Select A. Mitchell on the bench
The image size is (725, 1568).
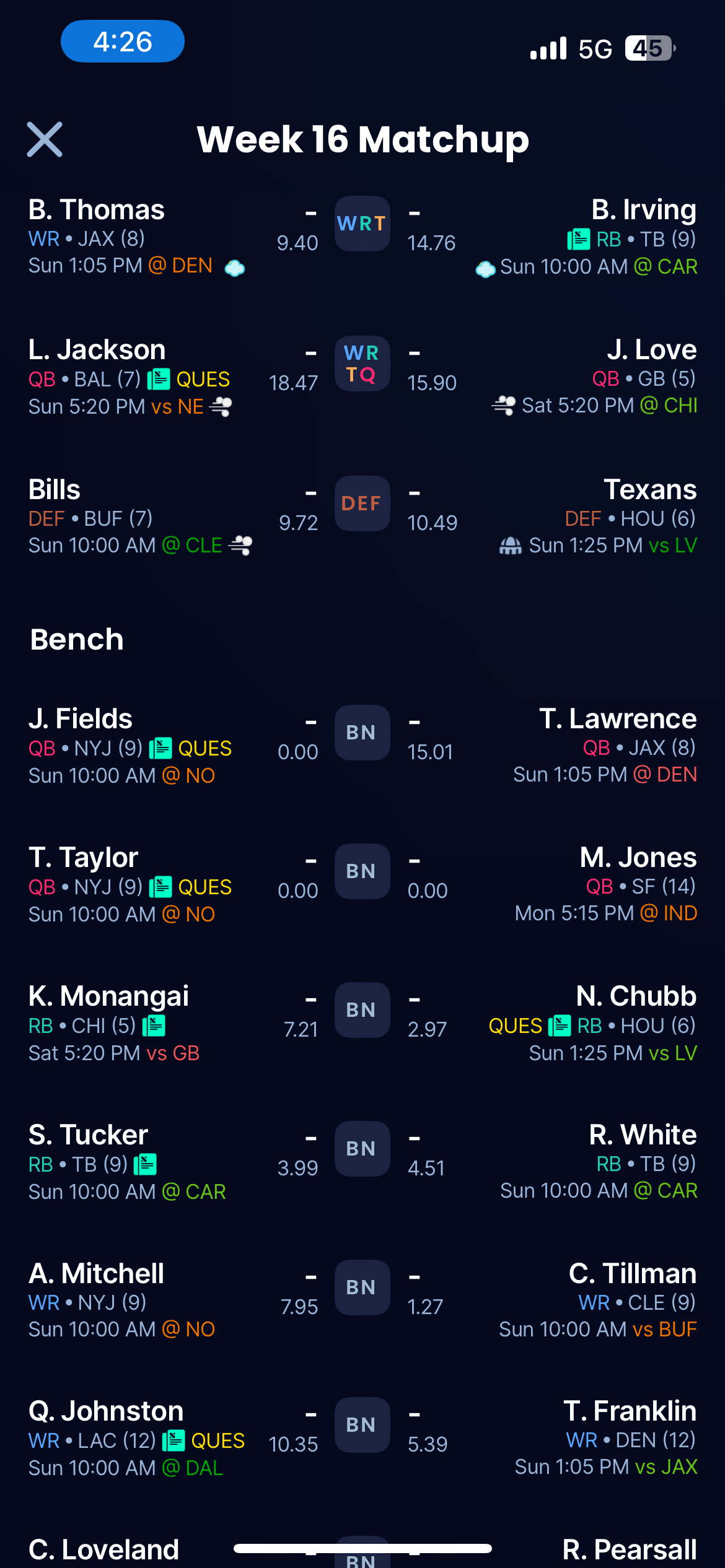[x=96, y=1274]
